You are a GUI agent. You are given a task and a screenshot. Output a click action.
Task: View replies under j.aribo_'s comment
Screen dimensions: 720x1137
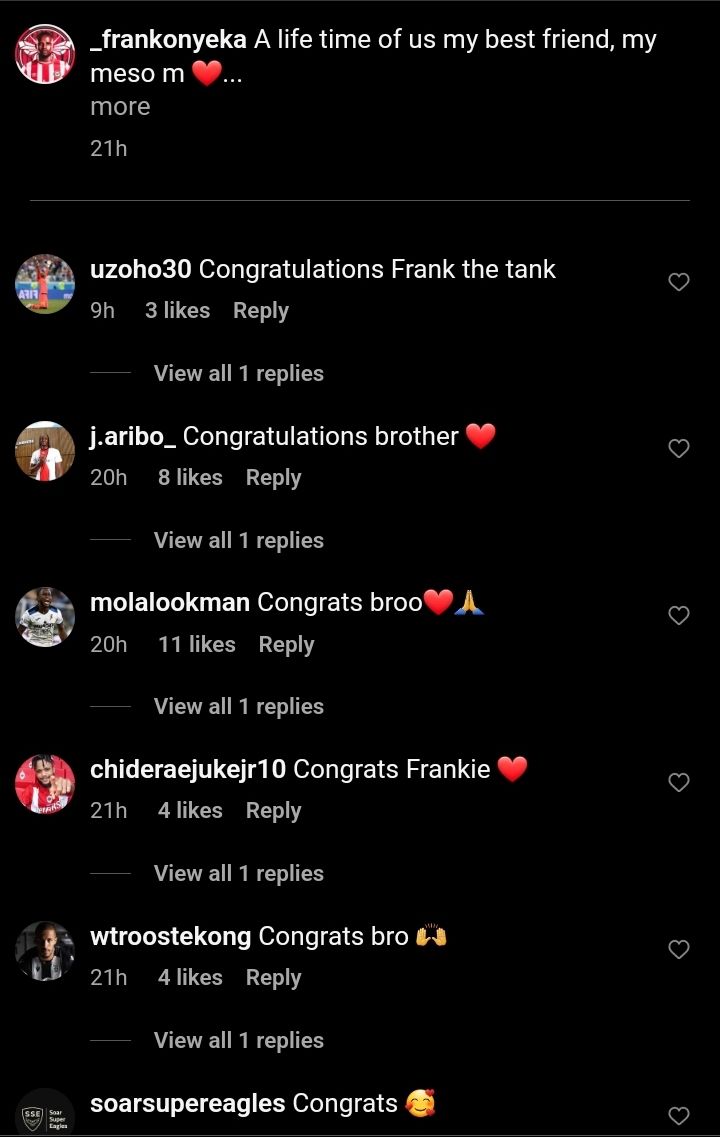(x=238, y=540)
